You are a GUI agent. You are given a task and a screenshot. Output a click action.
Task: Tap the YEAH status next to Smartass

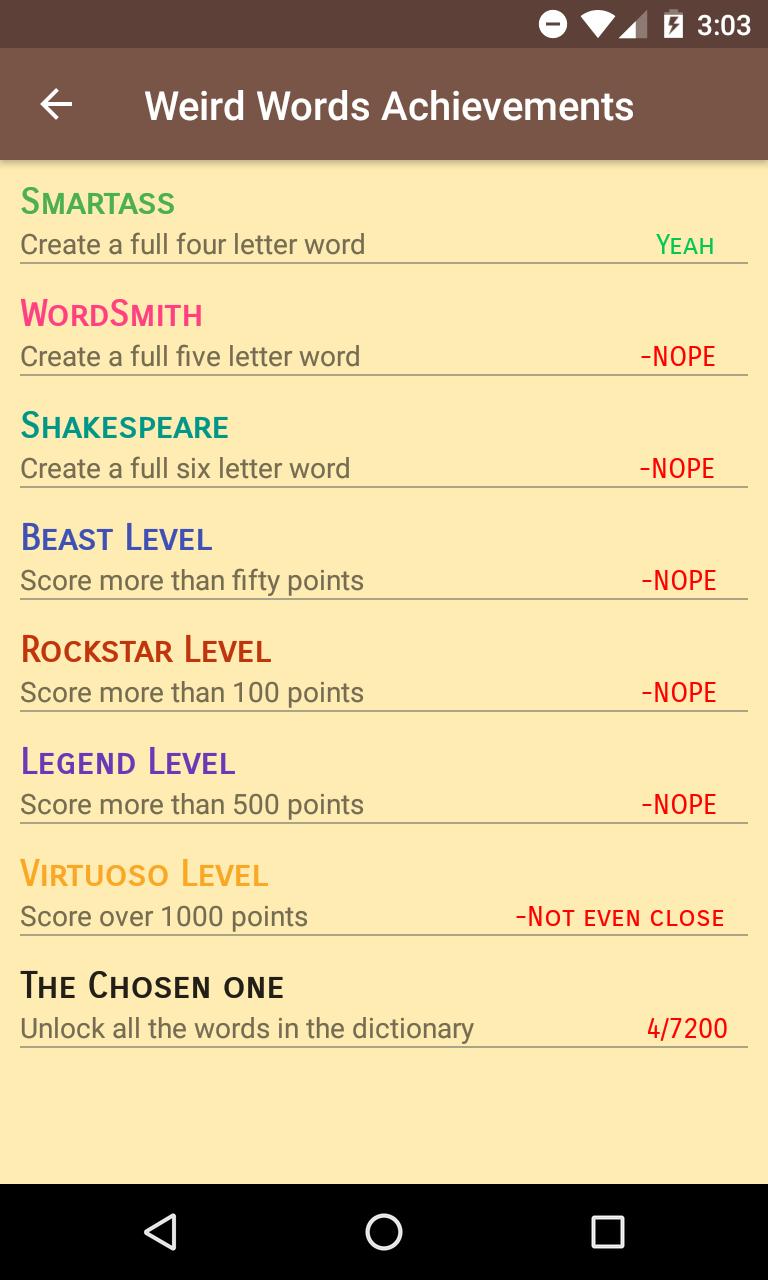tap(685, 244)
